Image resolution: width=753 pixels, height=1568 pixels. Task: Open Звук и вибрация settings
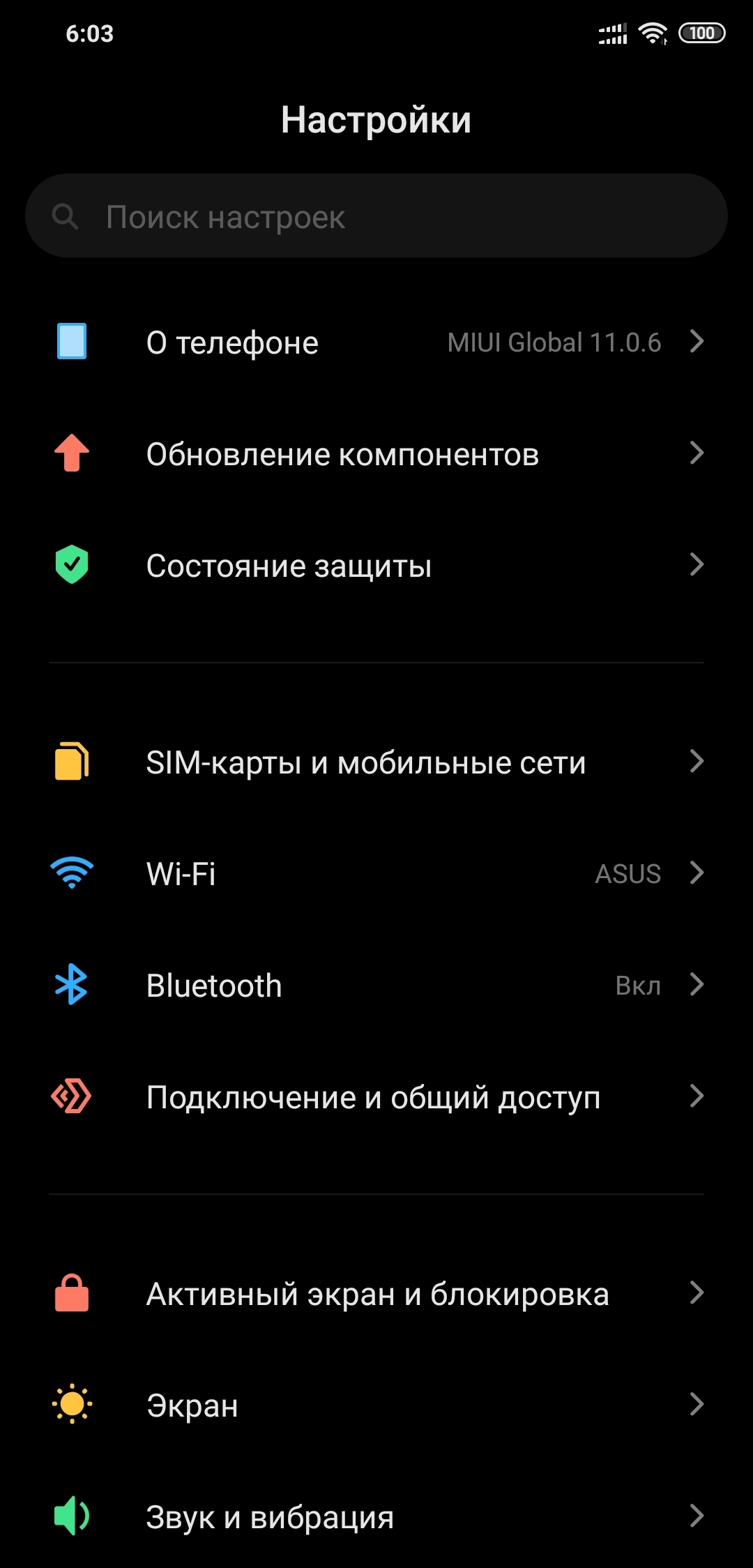[x=376, y=1517]
